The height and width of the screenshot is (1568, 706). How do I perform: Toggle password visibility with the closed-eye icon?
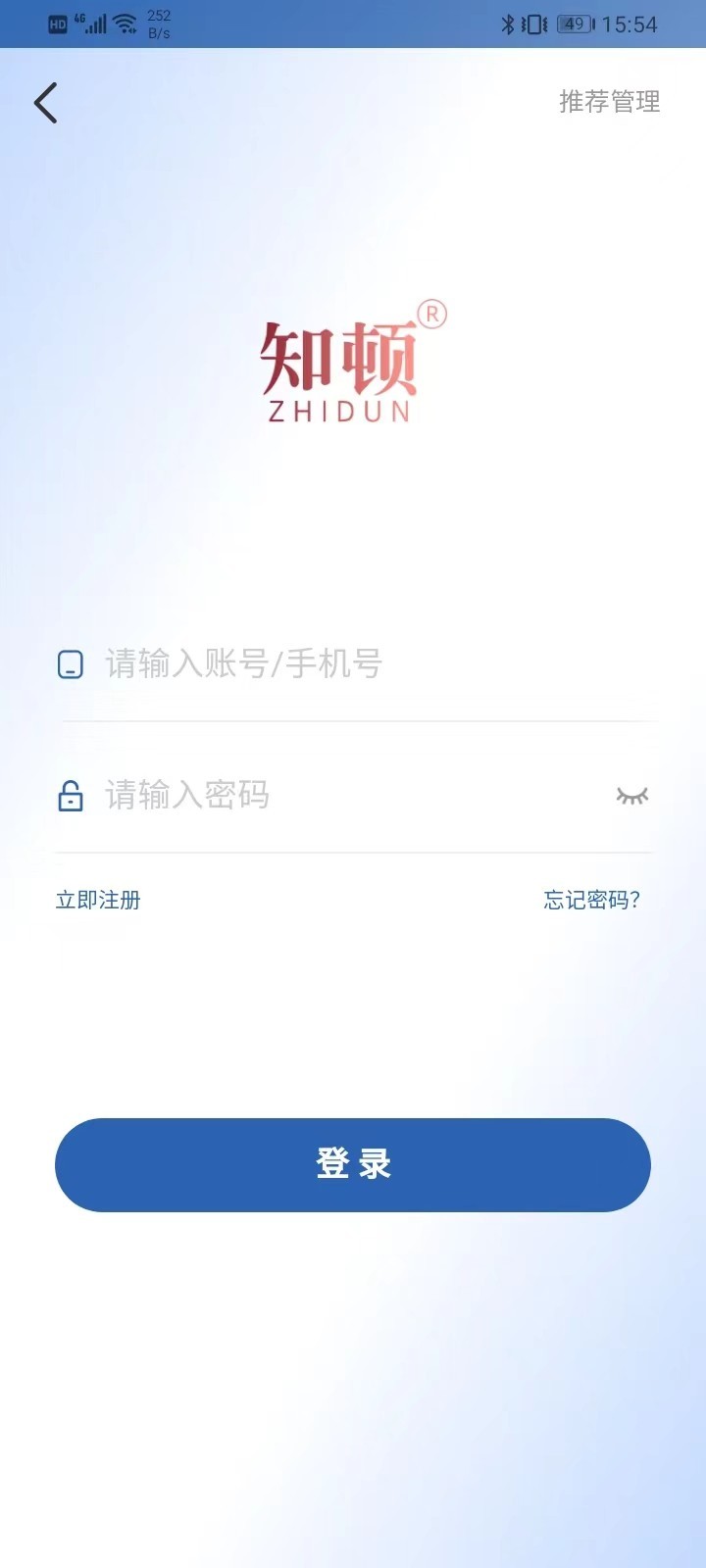pos(633,796)
